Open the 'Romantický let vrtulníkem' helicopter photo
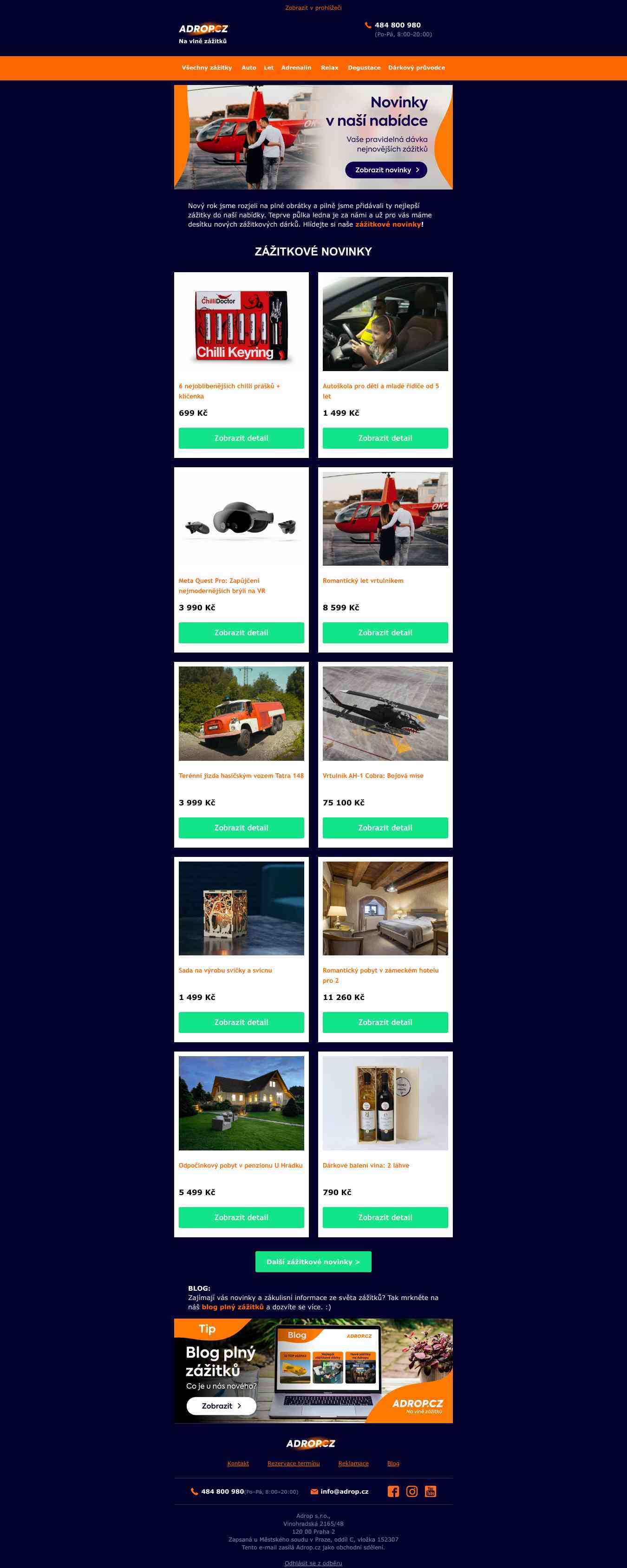627x1568 pixels. tap(385, 519)
